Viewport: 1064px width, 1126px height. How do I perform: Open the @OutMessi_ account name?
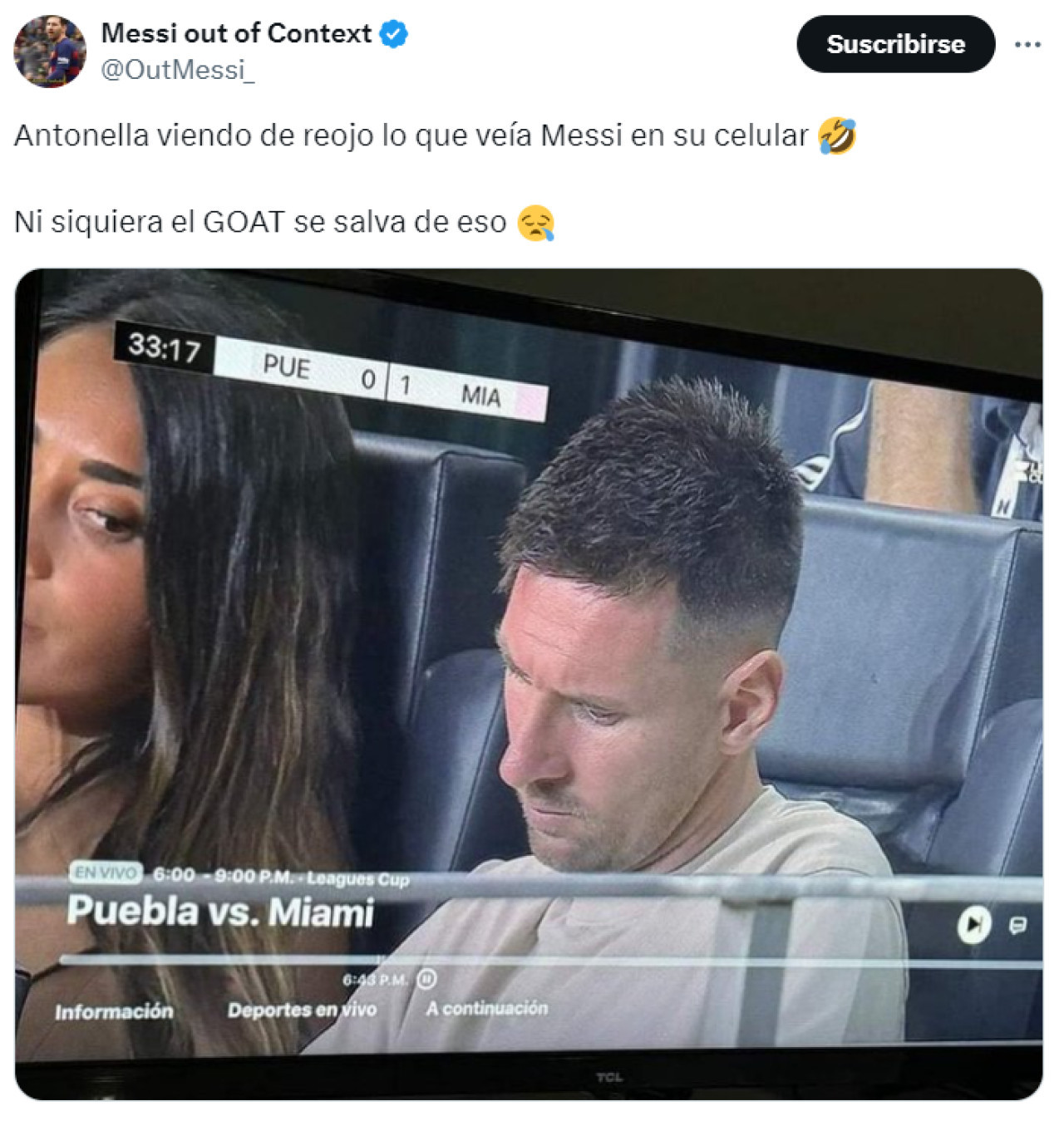click(x=177, y=70)
